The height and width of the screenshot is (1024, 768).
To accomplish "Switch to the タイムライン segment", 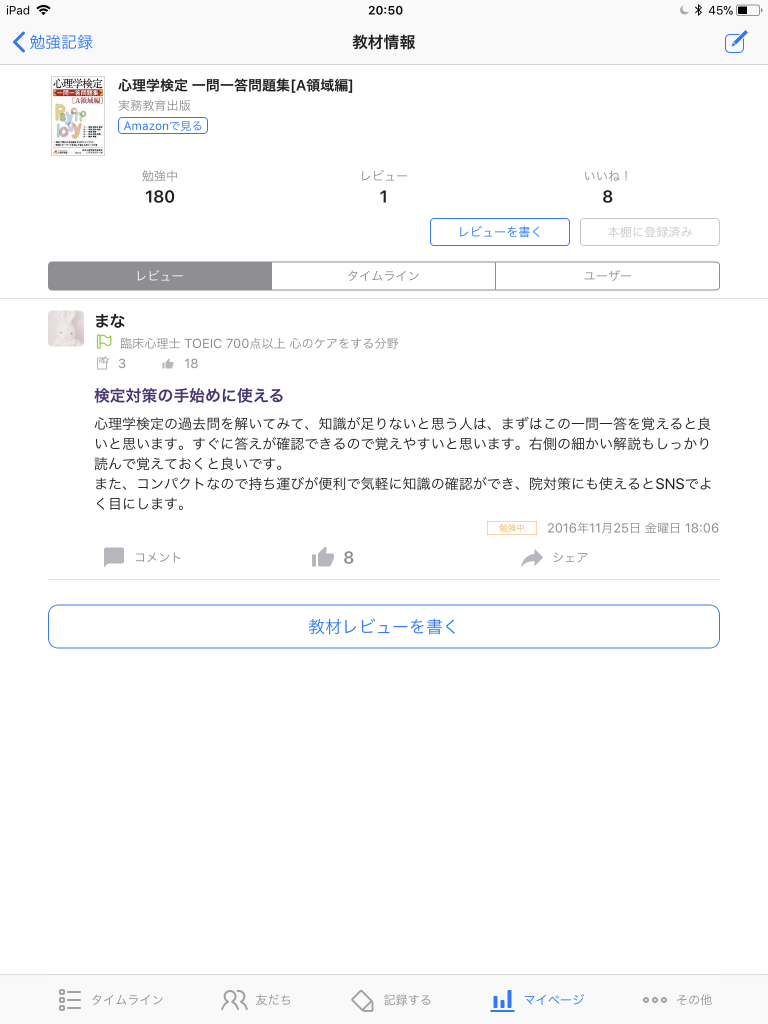I will [x=383, y=276].
